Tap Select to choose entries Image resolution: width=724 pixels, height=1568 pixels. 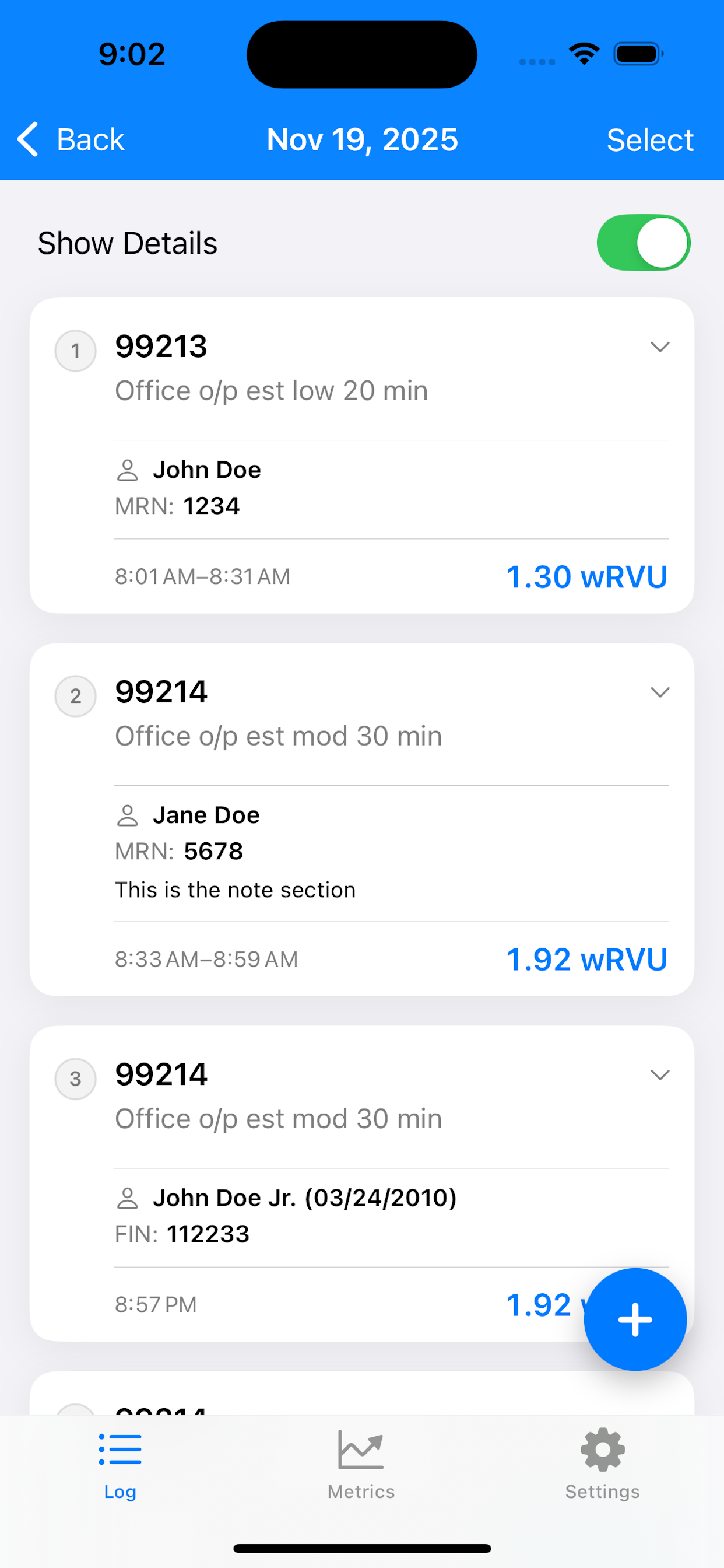(649, 140)
